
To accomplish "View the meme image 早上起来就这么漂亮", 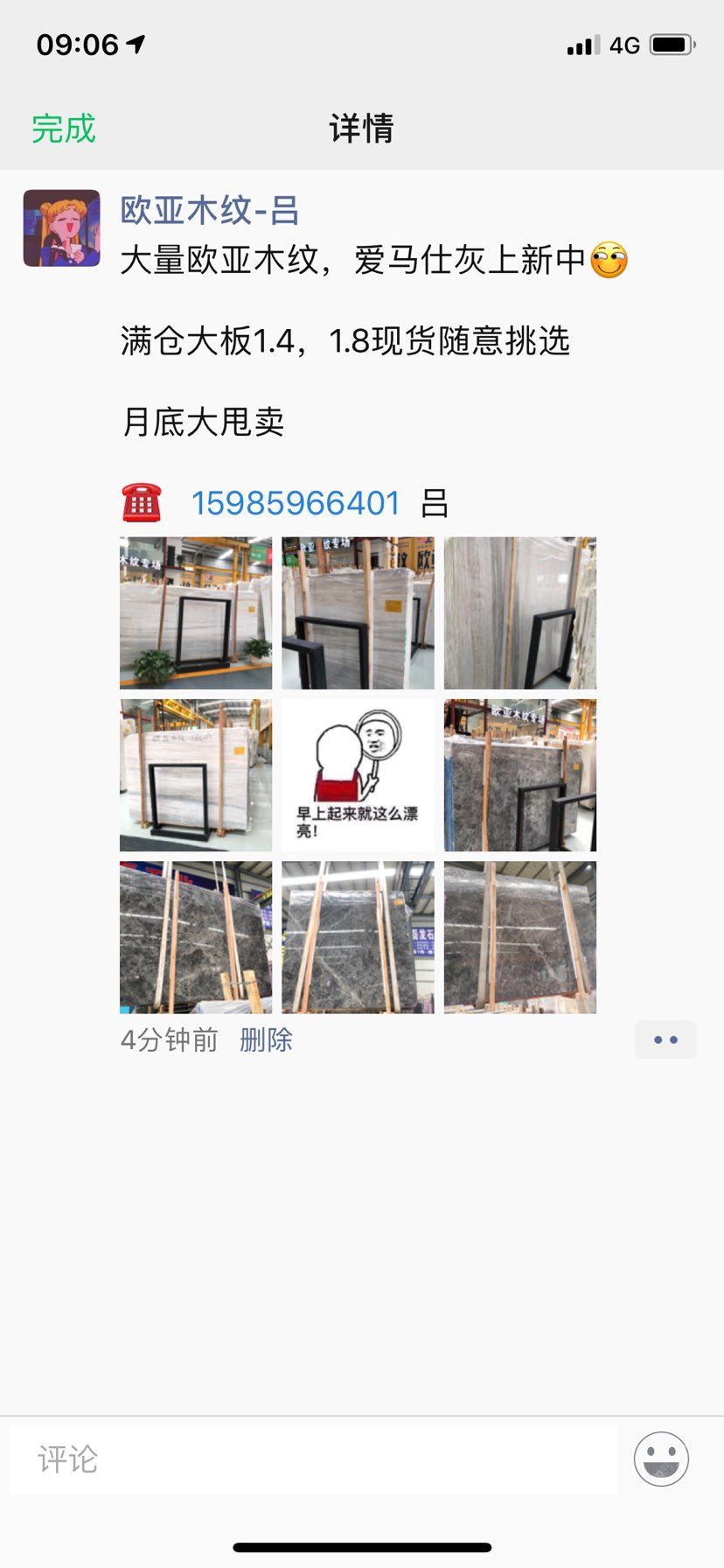I will coord(358,775).
